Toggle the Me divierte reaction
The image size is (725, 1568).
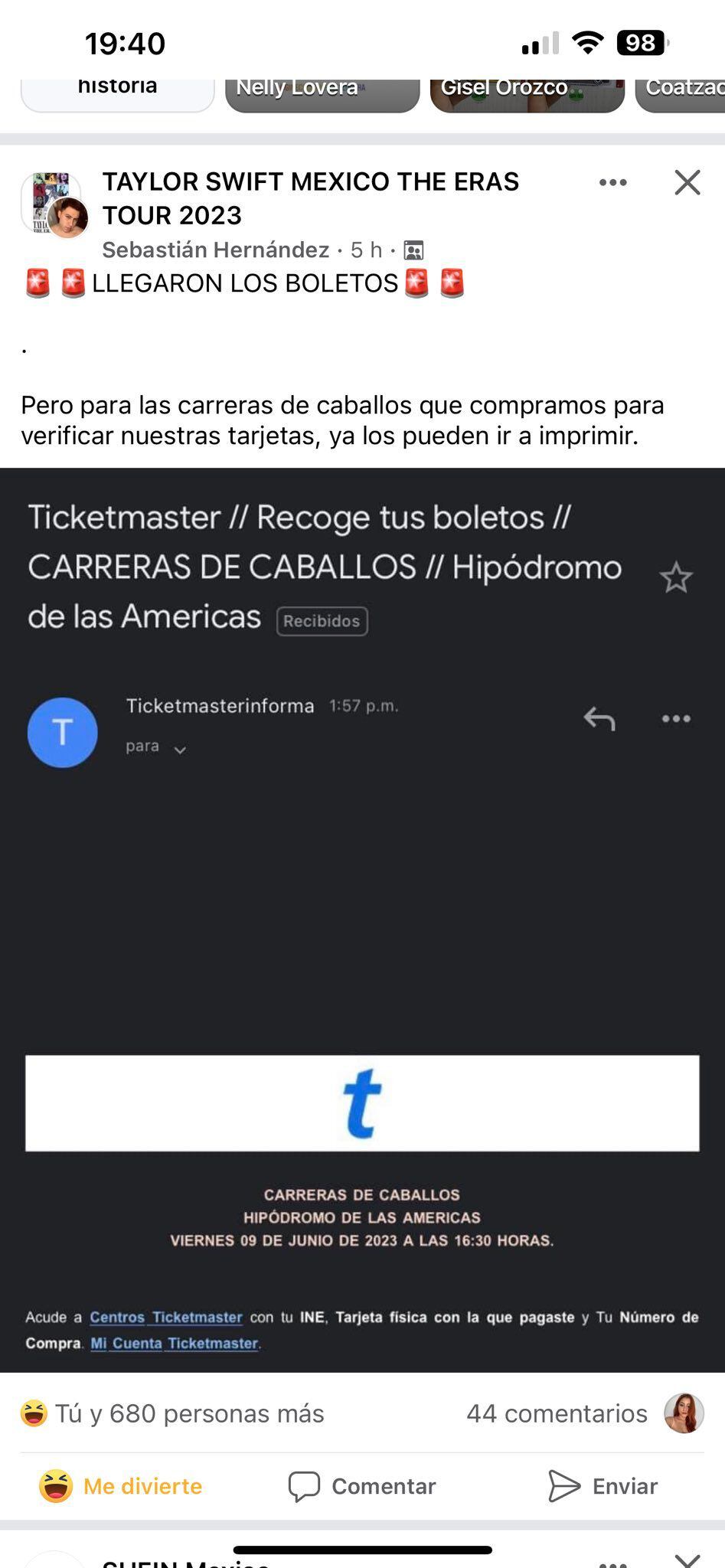tap(121, 1486)
